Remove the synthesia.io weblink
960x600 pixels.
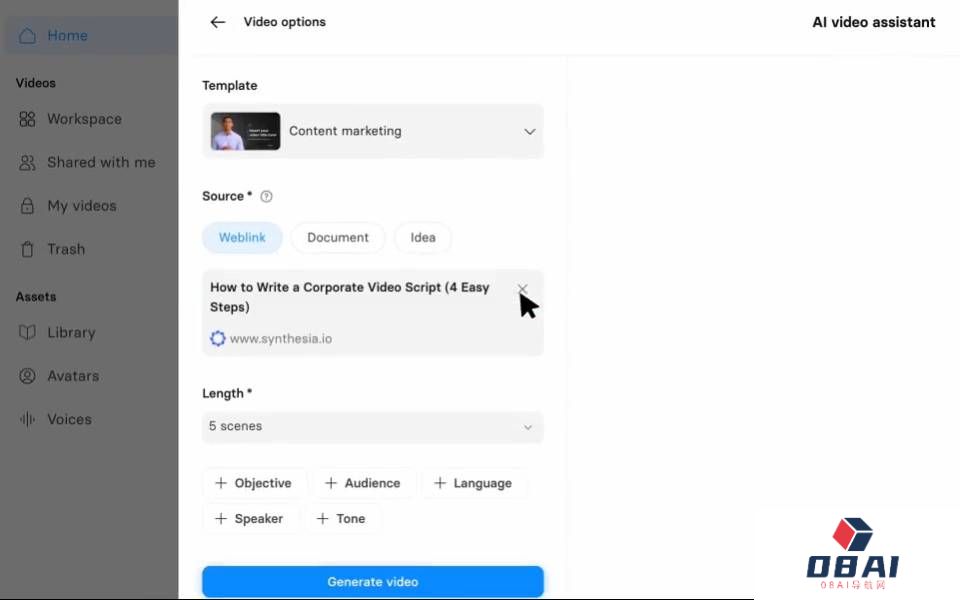(x=522, y=289)
